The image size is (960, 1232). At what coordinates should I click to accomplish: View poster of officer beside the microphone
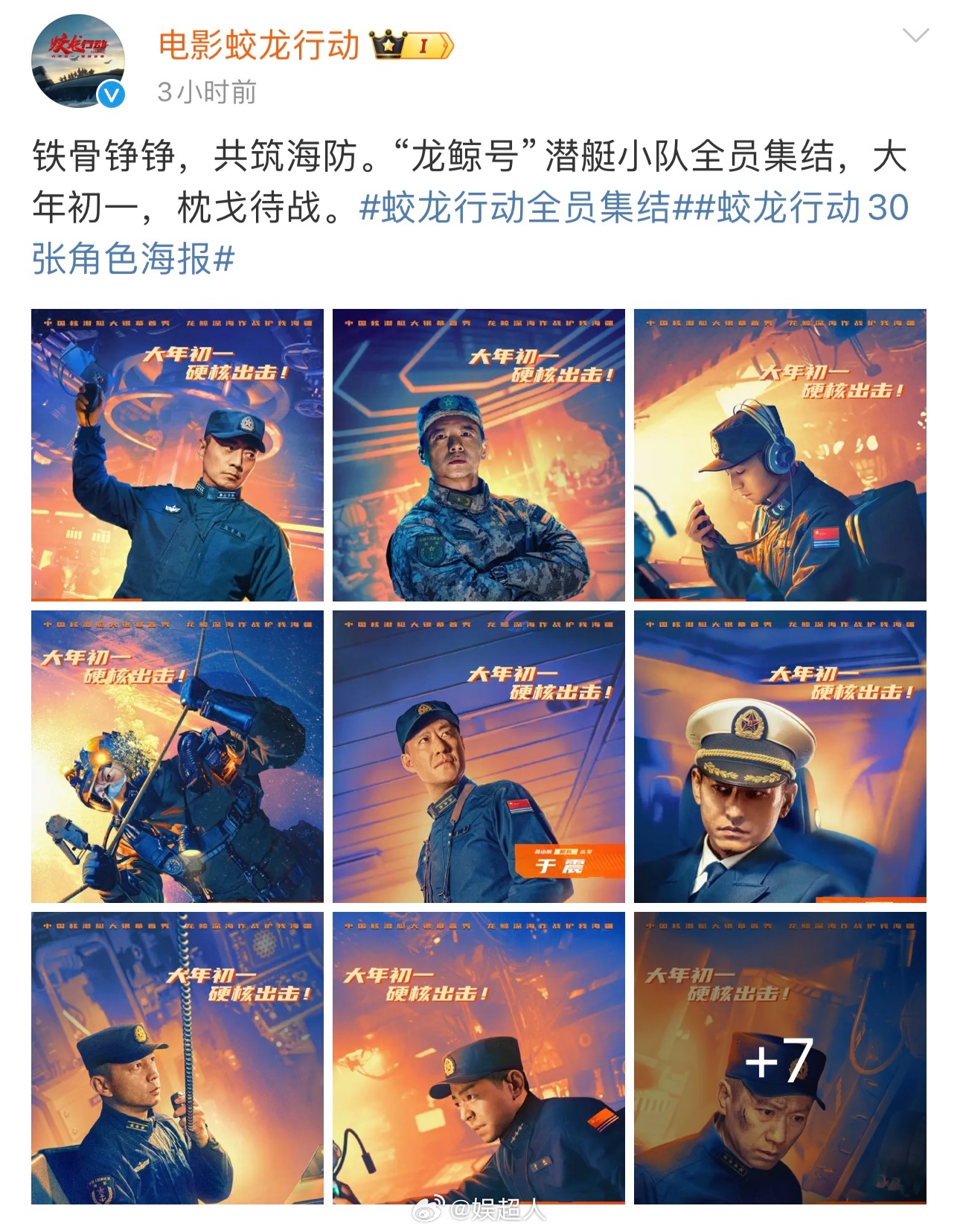click(x=479, y=1058)
